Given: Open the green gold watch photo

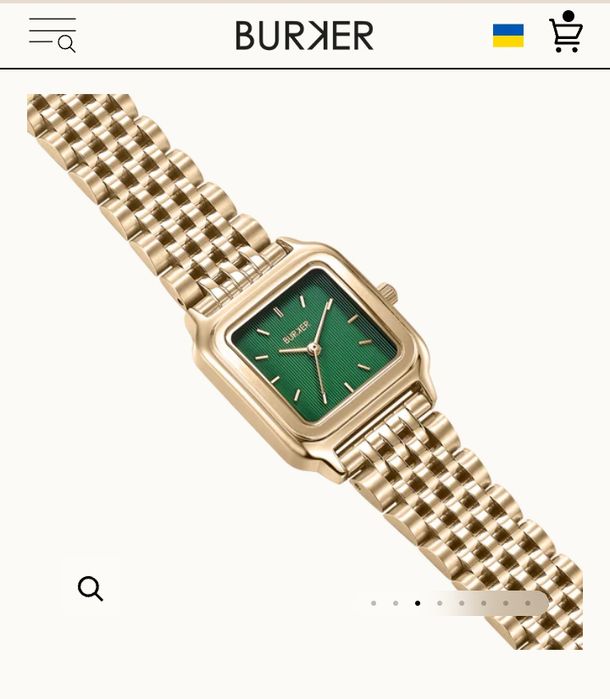Looking at the screenshot, I should pos(310,350).
